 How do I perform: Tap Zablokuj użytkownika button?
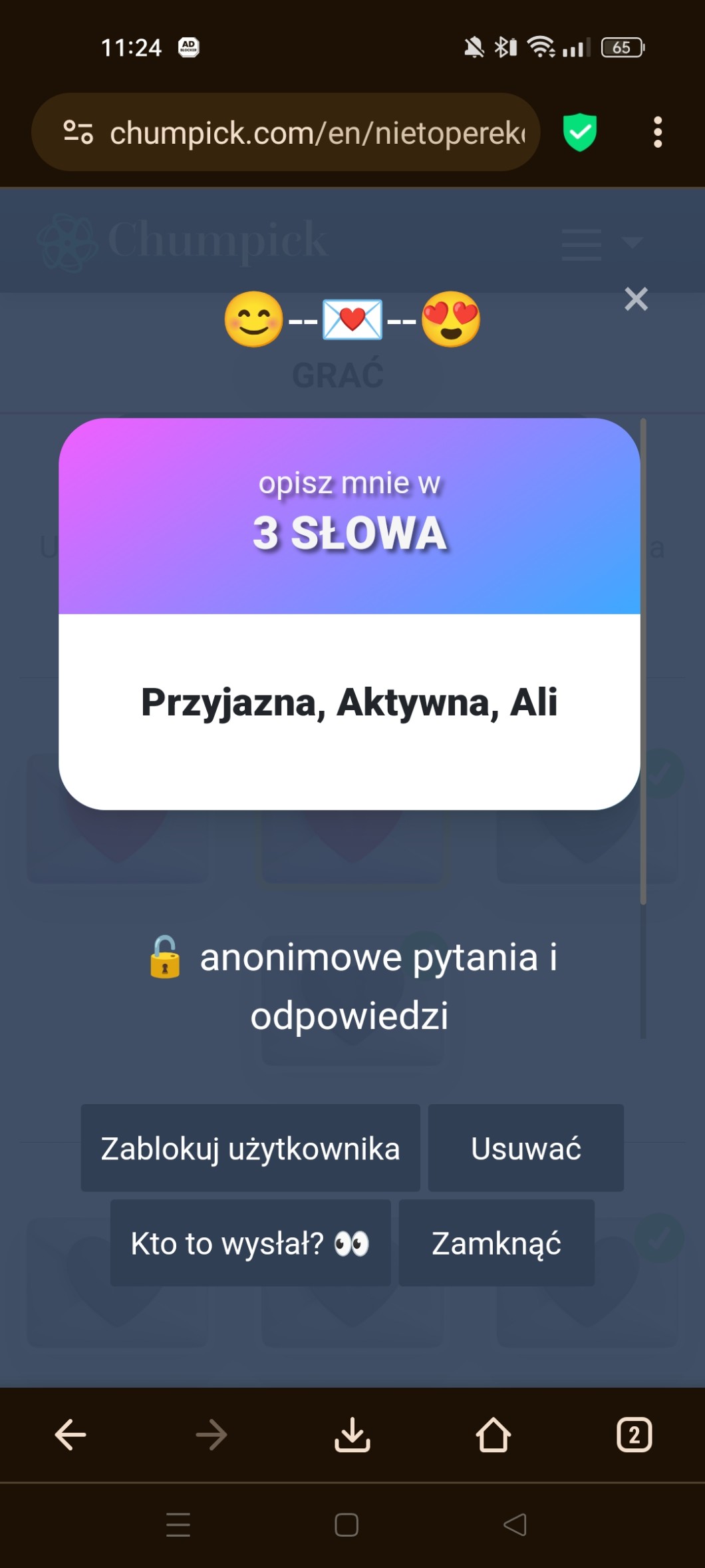point(250,1148)
